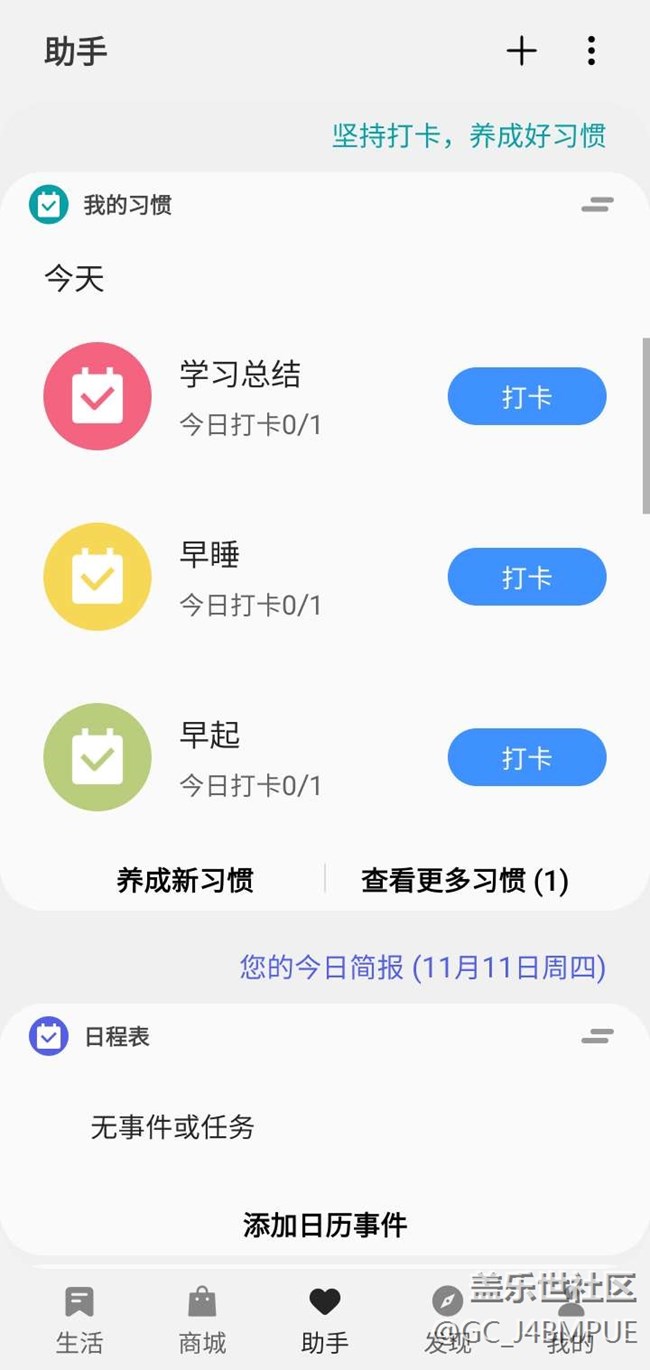Check in for 早起 habit
Image resolution: width=650 pixels, height=1370 pixels.
click(x=526, y=757)
